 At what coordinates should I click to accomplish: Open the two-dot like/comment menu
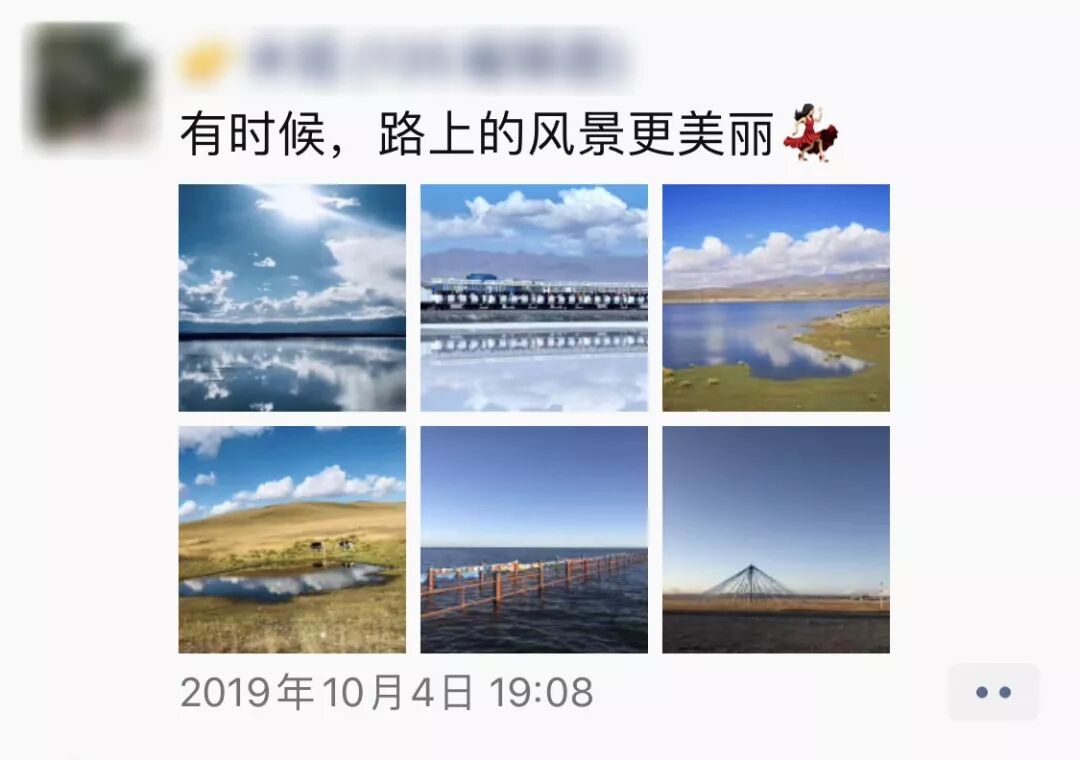(993, 692)
